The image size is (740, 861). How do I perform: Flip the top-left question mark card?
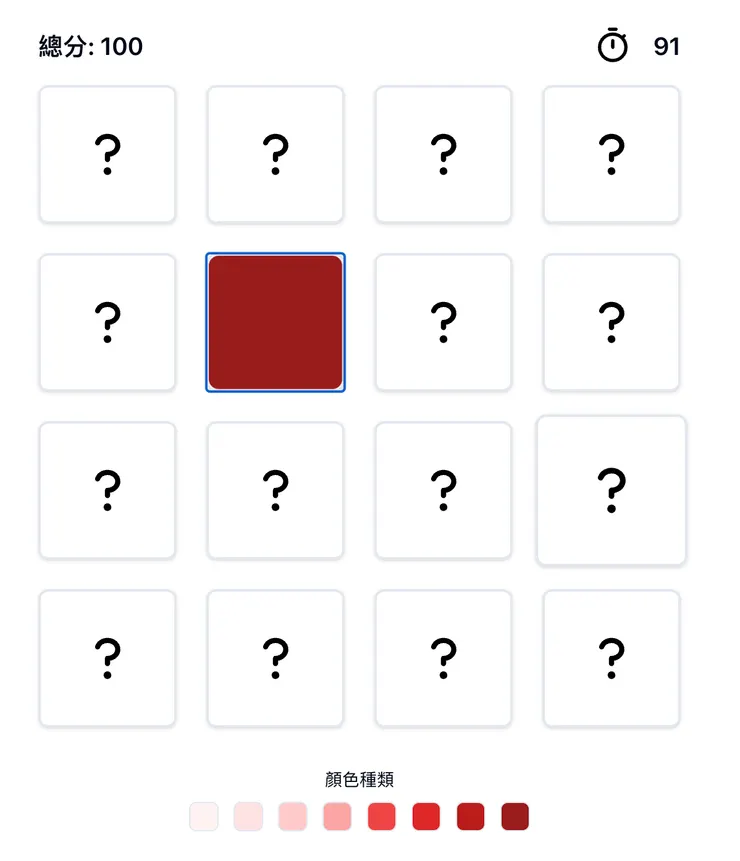click(107, 154)
